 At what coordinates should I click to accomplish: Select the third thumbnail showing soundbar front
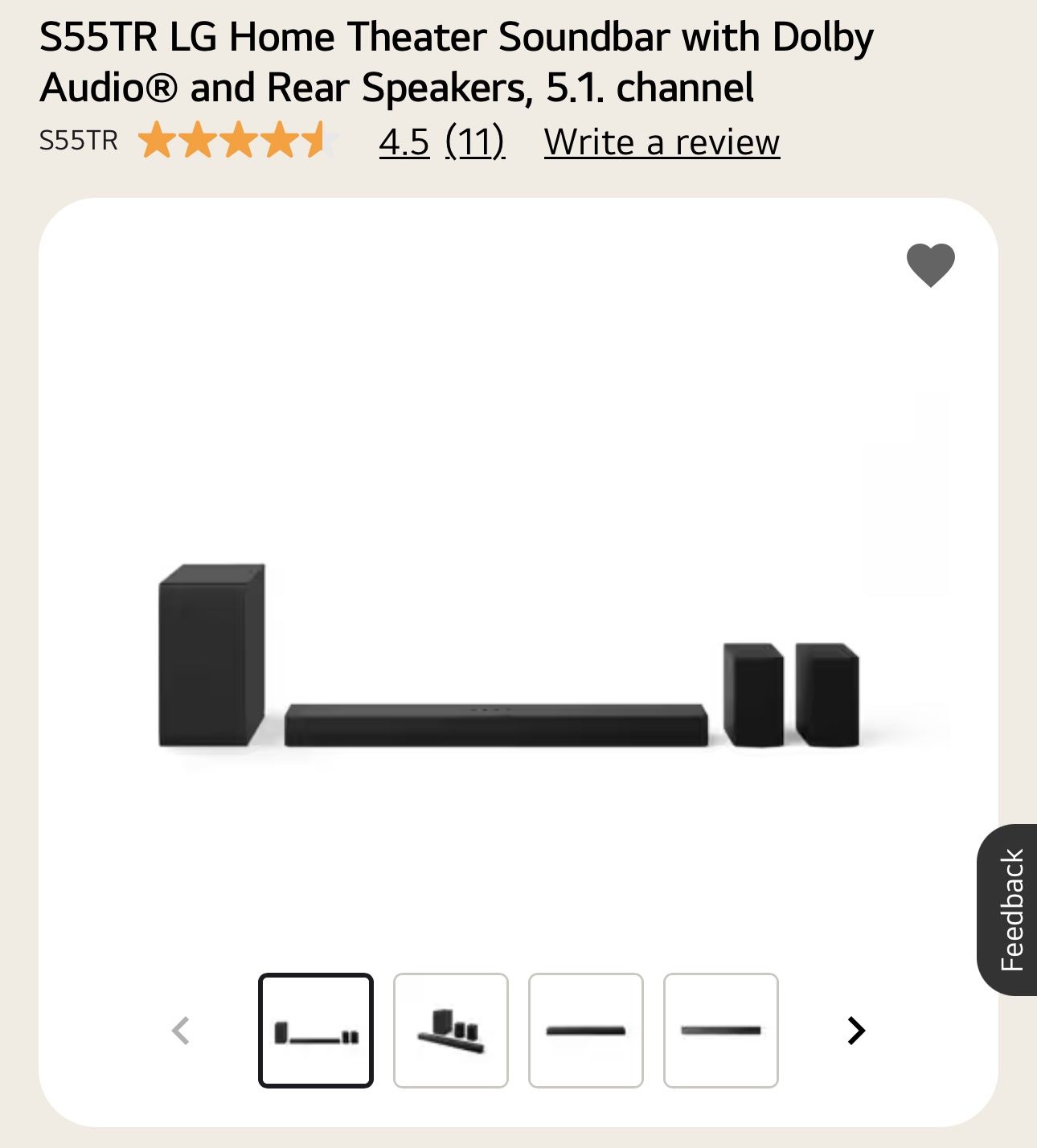click(586, 1030)
